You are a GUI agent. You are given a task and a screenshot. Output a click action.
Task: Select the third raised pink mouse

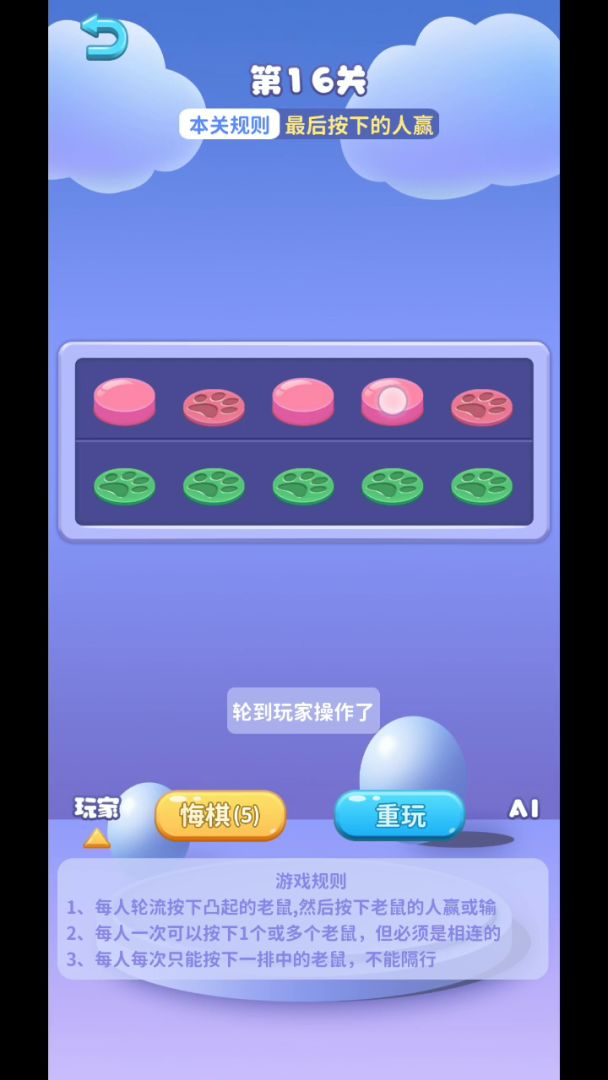(303, 400)
